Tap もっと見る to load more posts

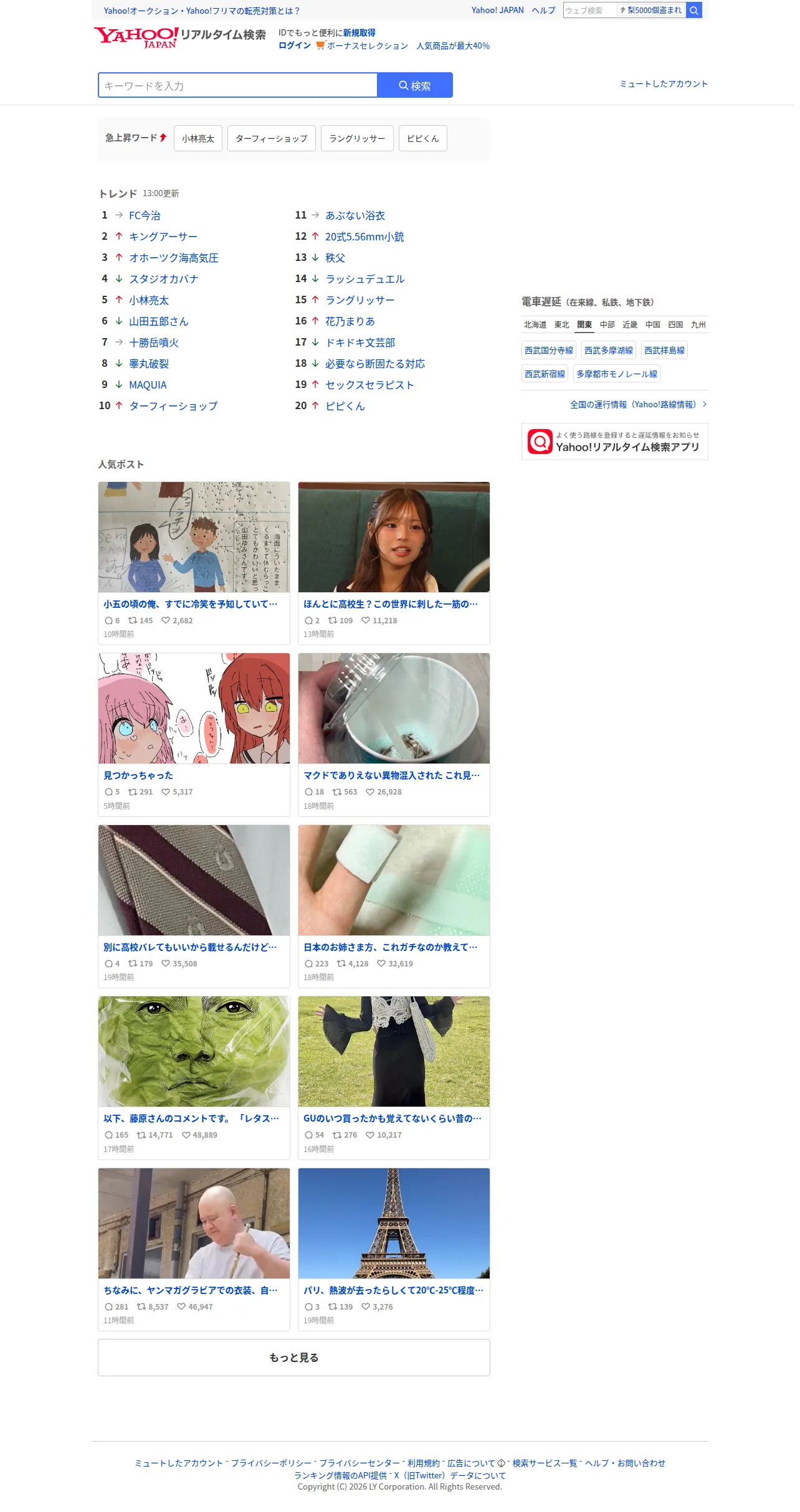[294, 1358]
